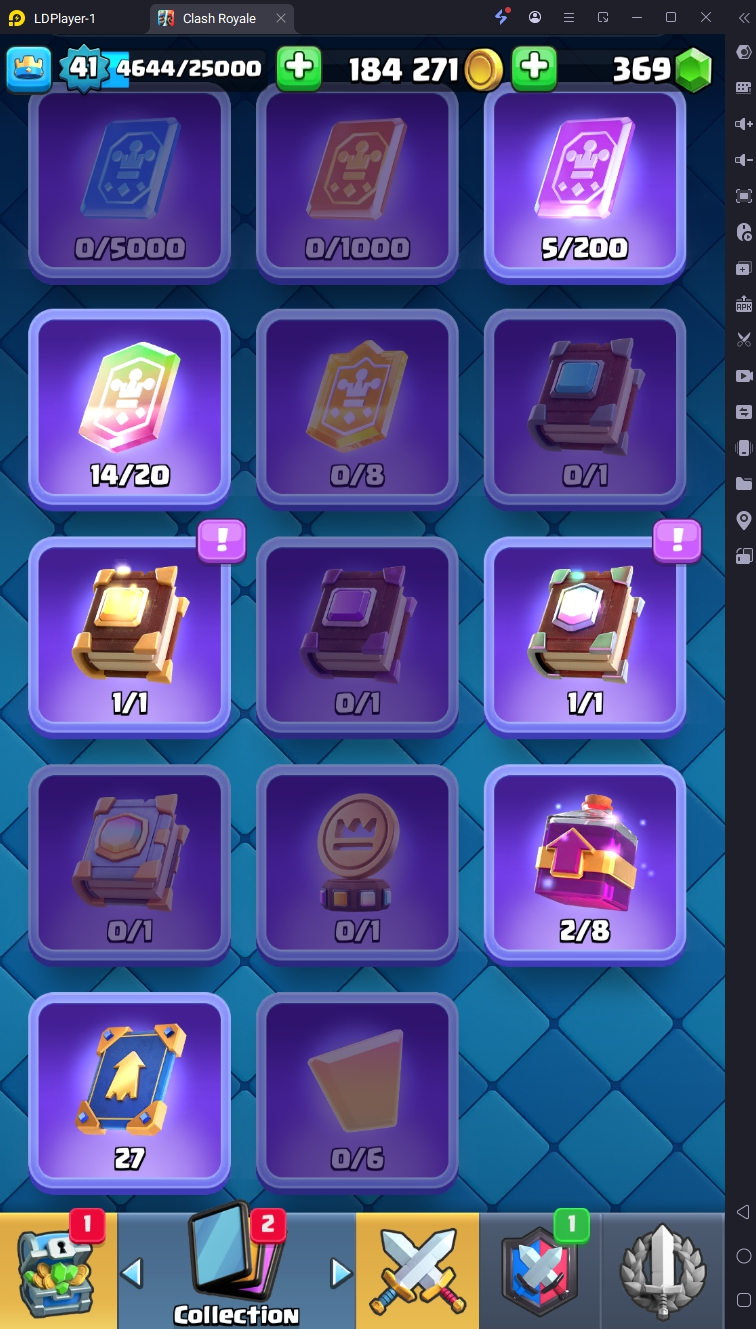Select the magic potion item showing 2/8
The height and width of the screenshot is (1329, 756).
(585, 863)
